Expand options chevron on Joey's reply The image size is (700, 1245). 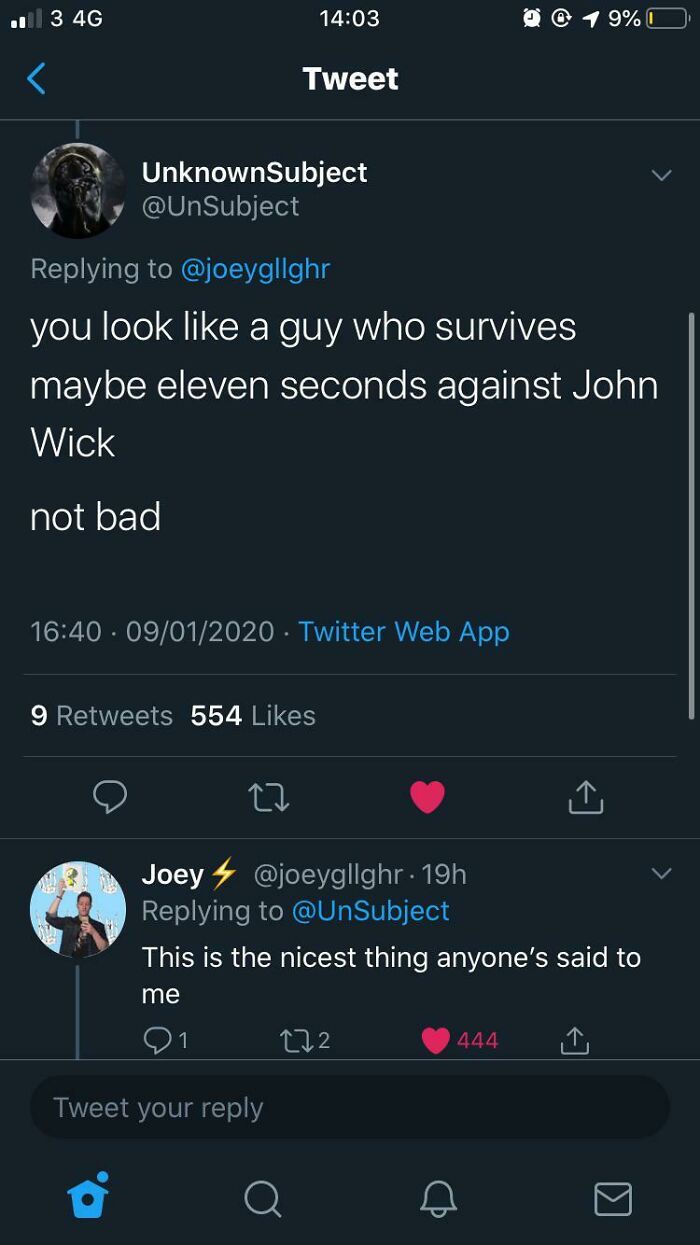pos(660,873)
